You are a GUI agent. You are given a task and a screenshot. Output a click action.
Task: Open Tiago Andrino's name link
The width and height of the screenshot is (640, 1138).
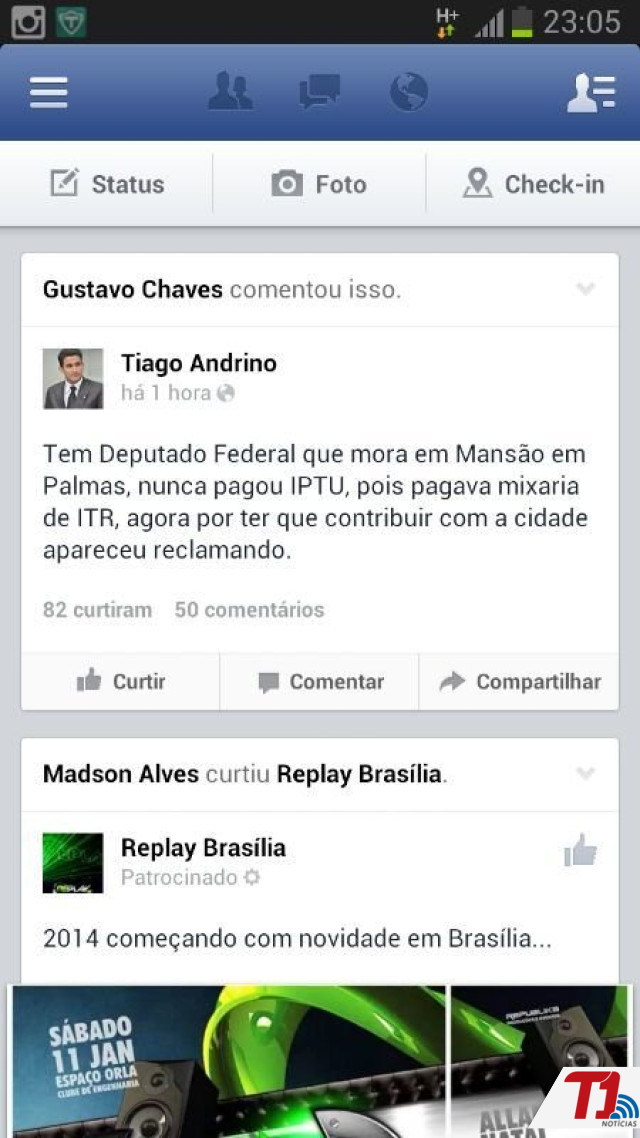pos(199,363)
